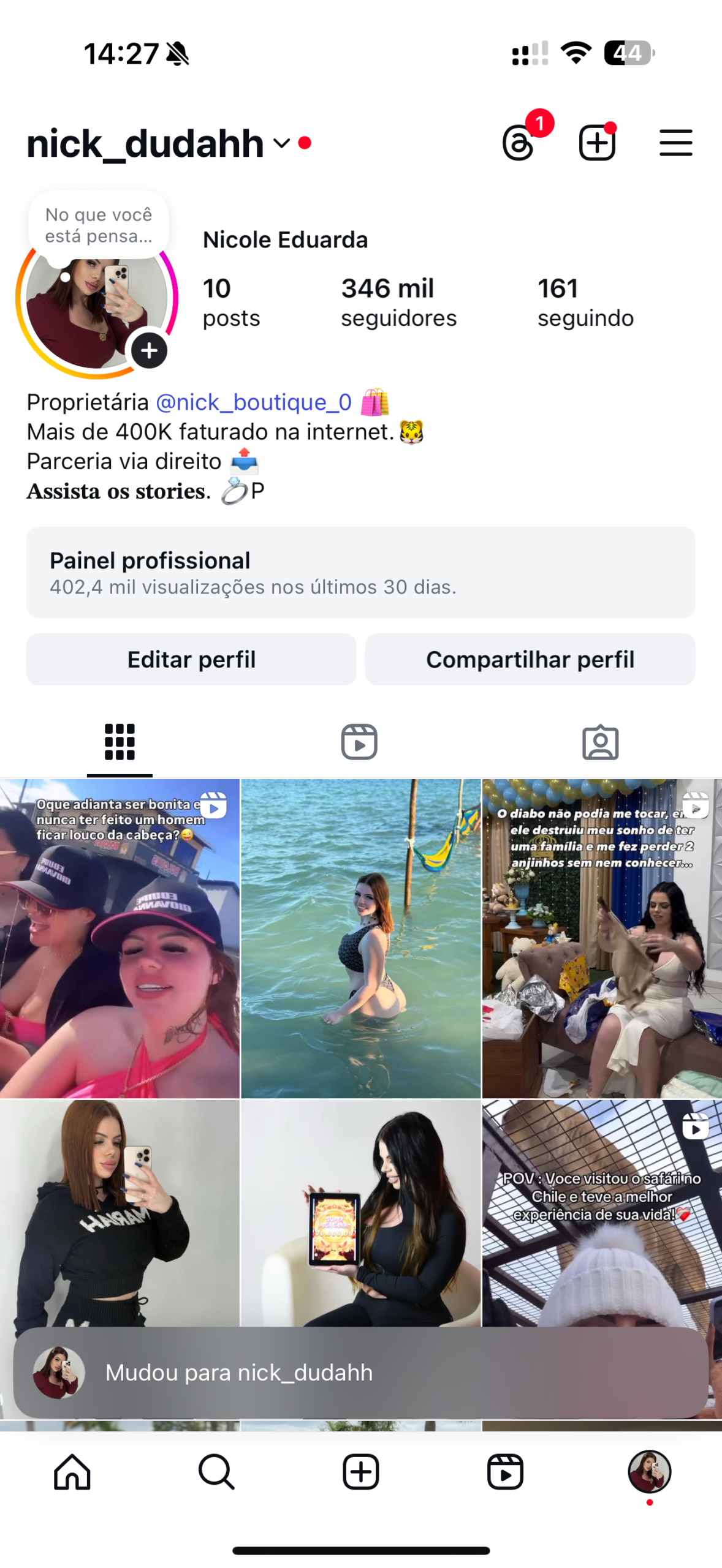Open the note bubble "No que você está pensa..."

pos(99,225)
